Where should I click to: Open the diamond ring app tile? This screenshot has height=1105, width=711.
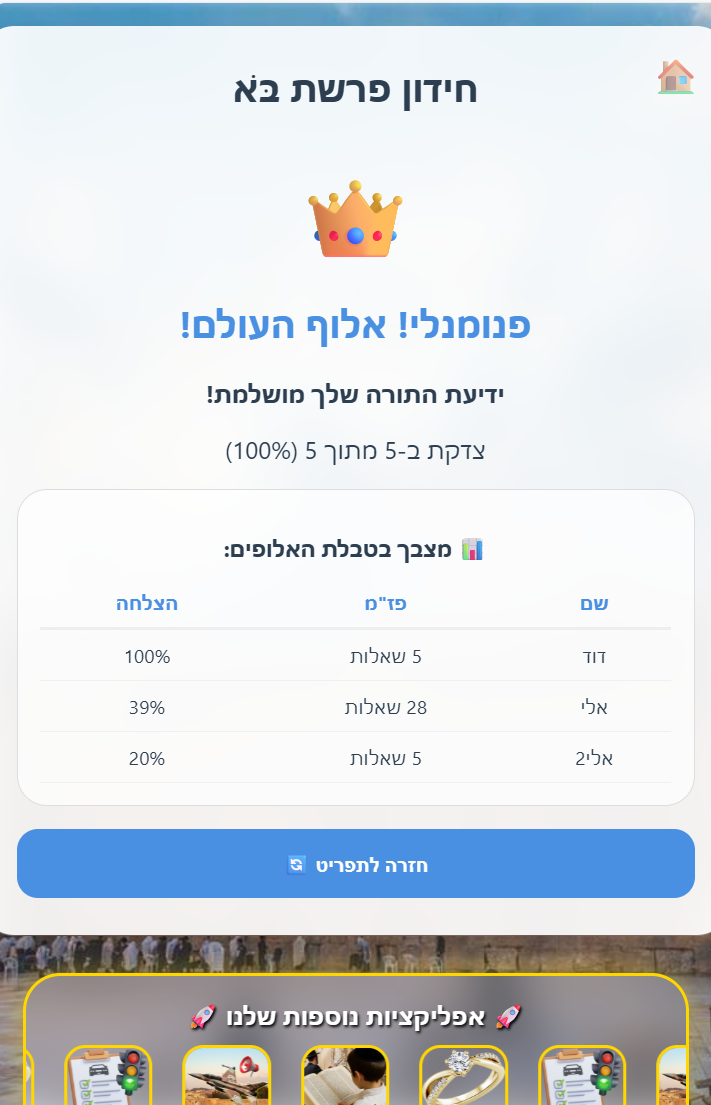(x=463, y=1077)
